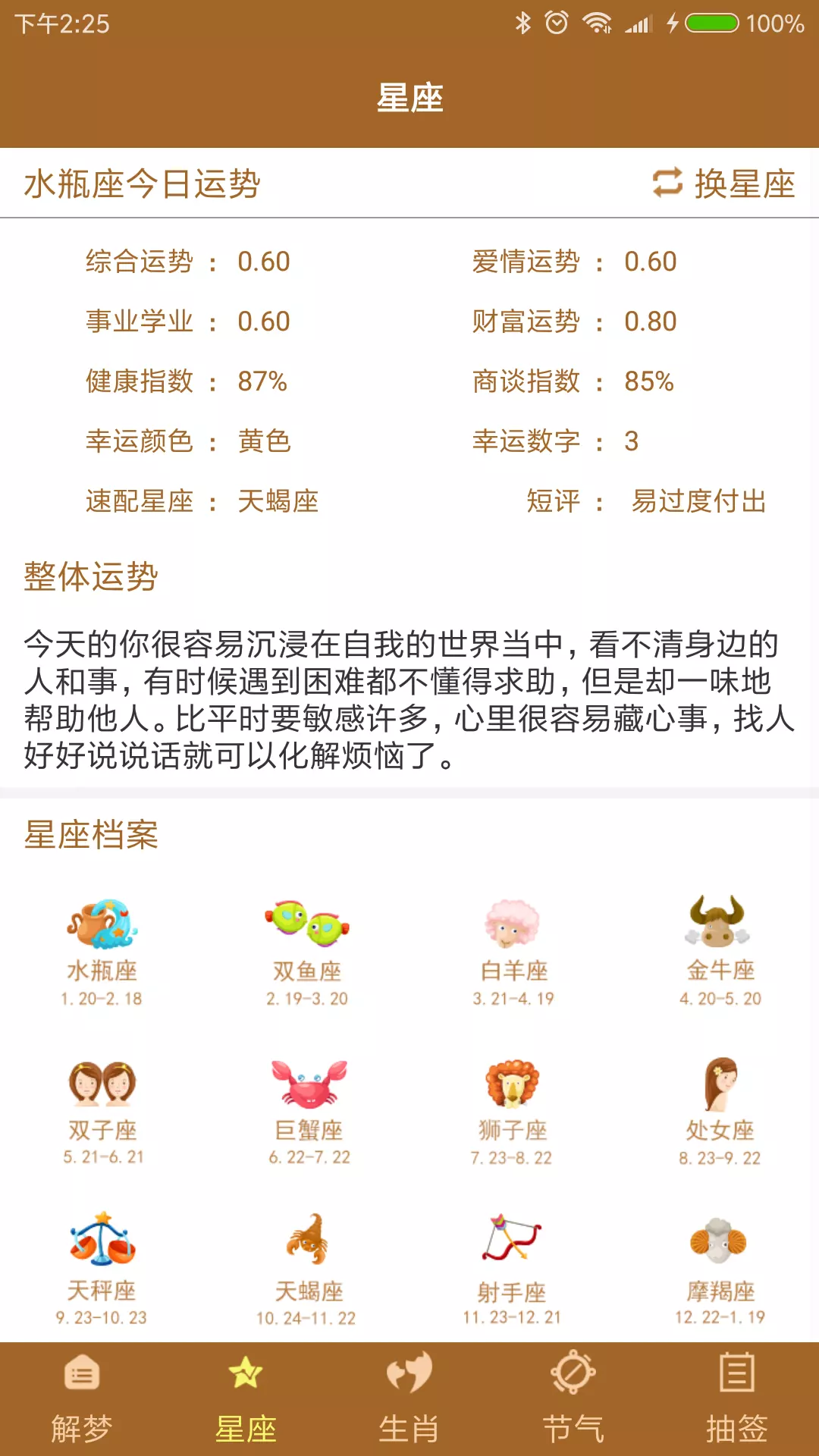Go to the 抽签 tab
This screenshot has width=819, height=1456.
737,1400
